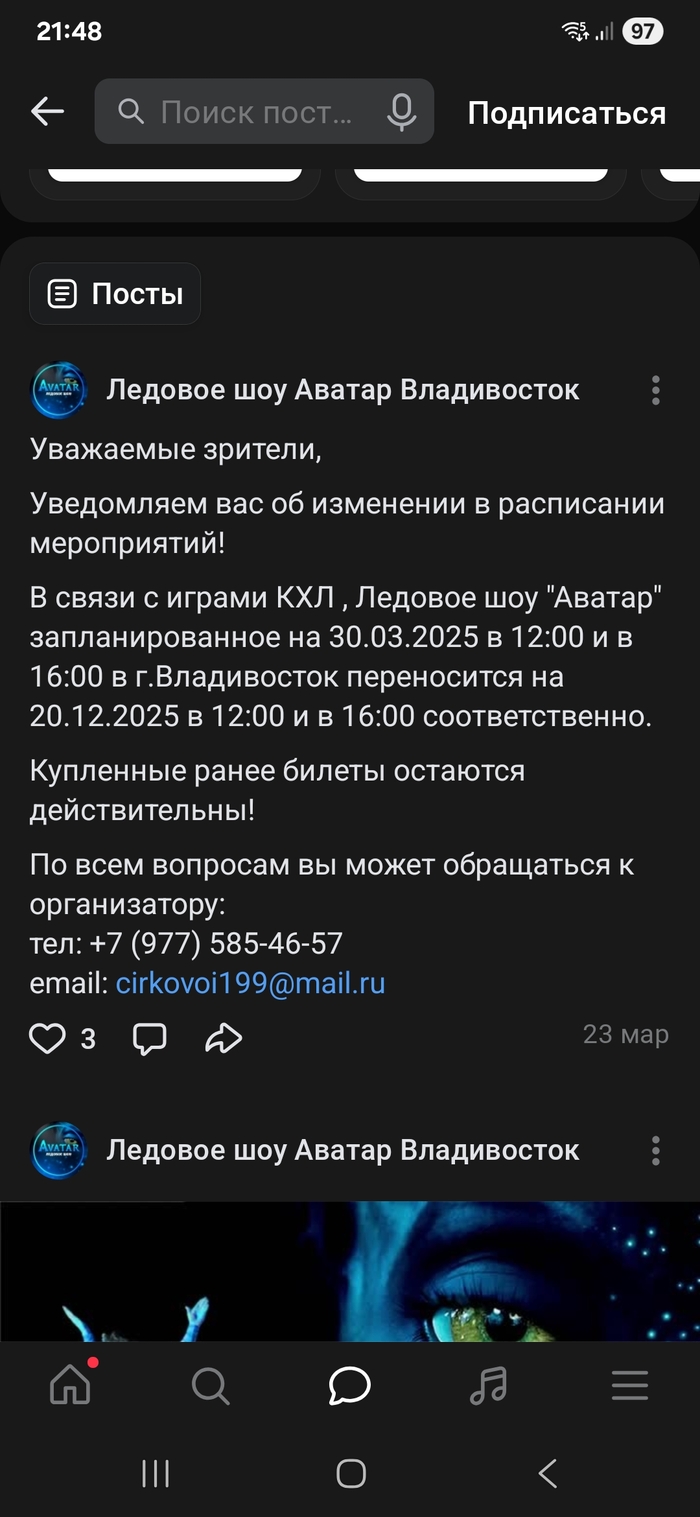Switch to the home feed tab
700x1517 pixels.
pyautogui.click(x=70, y=1386)
